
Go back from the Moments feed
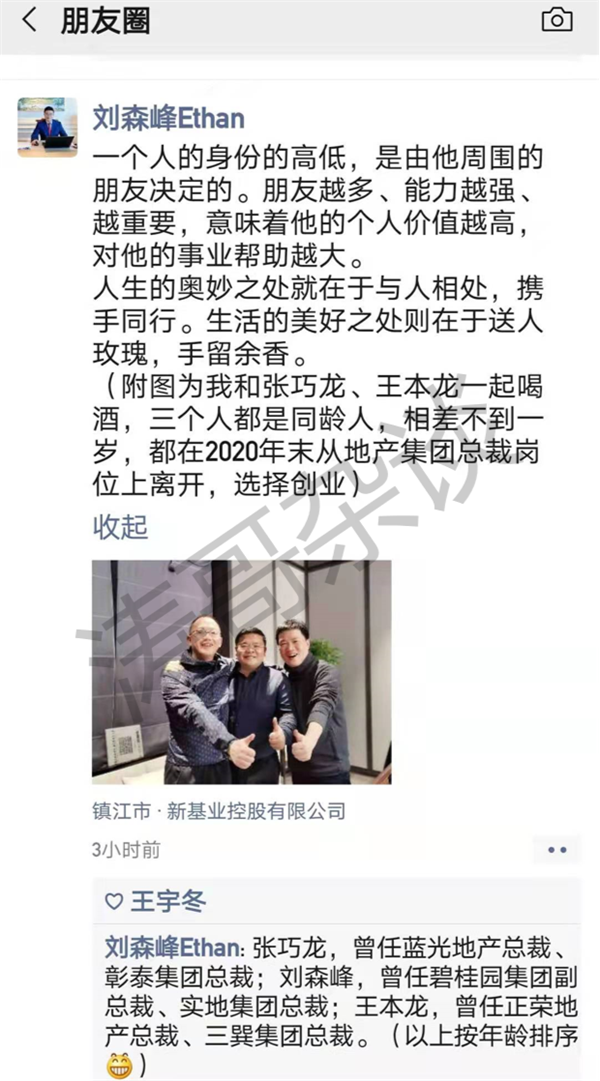point(28,20)
